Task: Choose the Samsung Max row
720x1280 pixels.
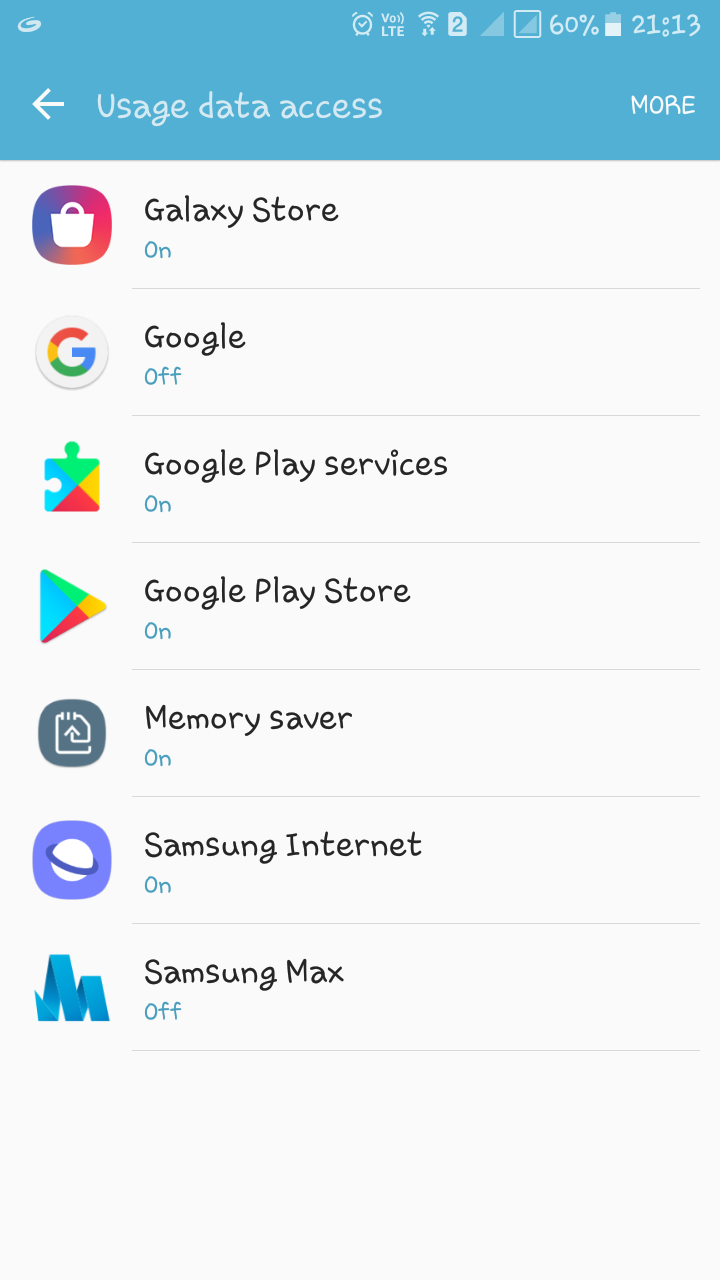Action: (x=360, y=987)
